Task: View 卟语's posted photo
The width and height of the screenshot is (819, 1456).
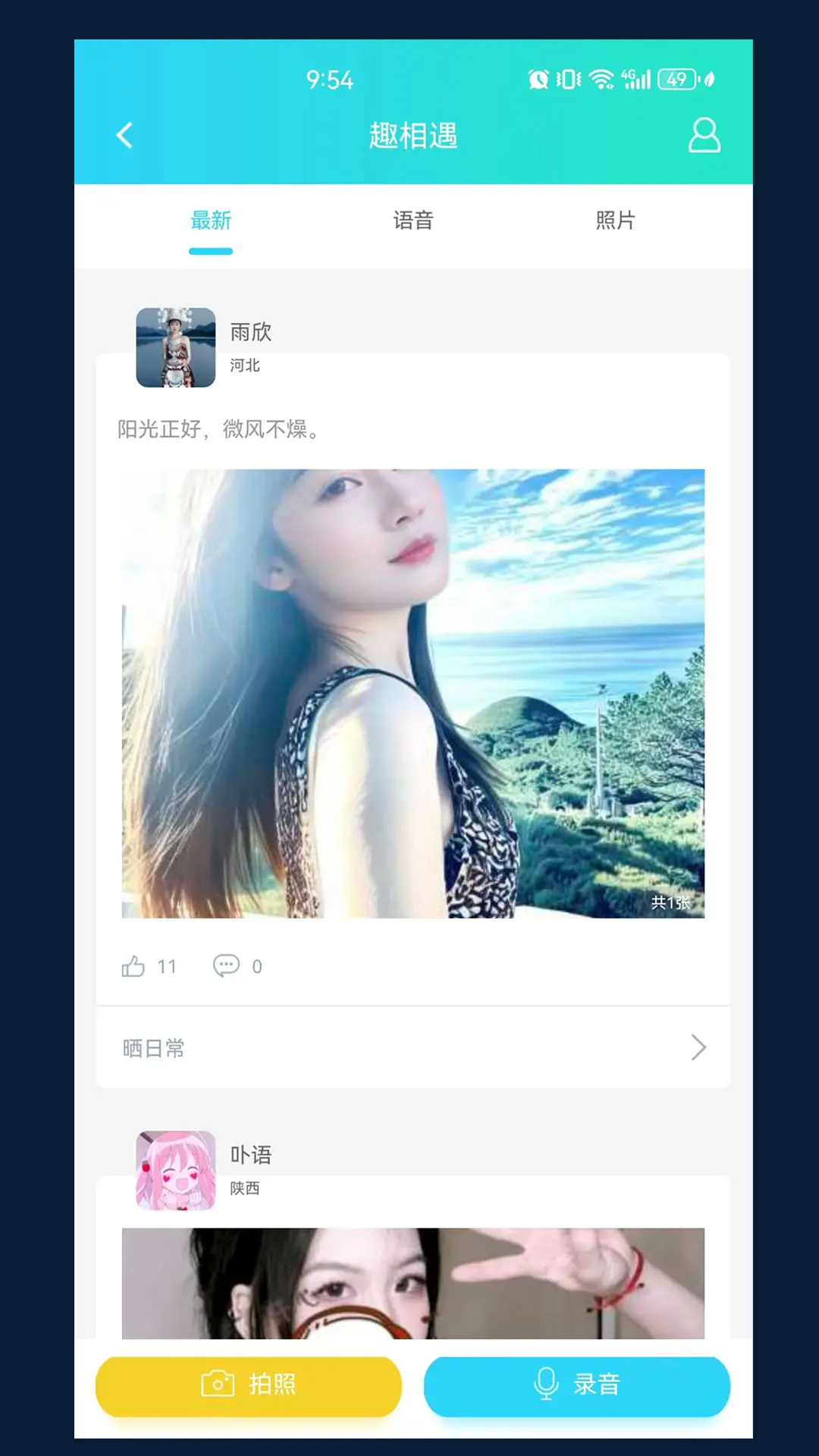Action: [413, 1283]
